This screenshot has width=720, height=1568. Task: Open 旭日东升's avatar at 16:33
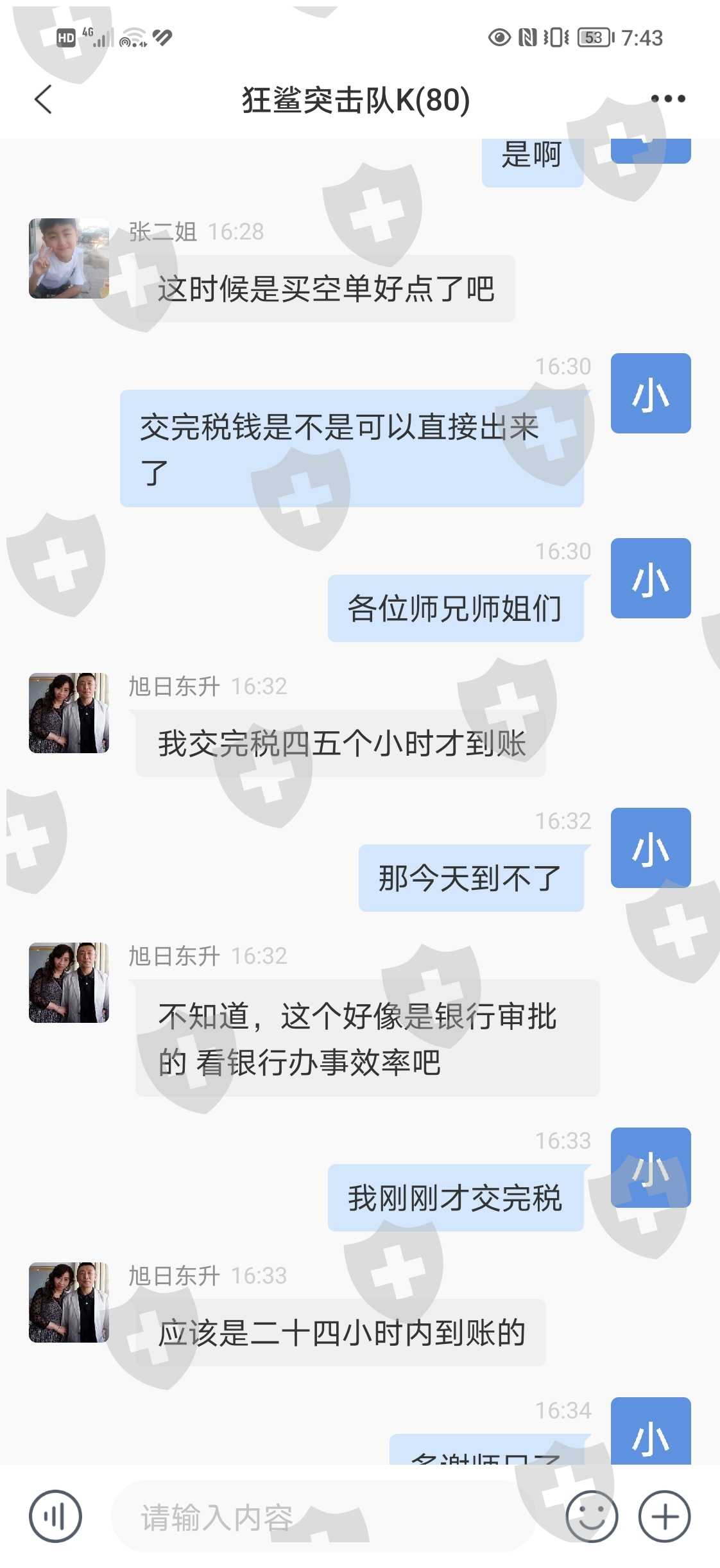69,1302
